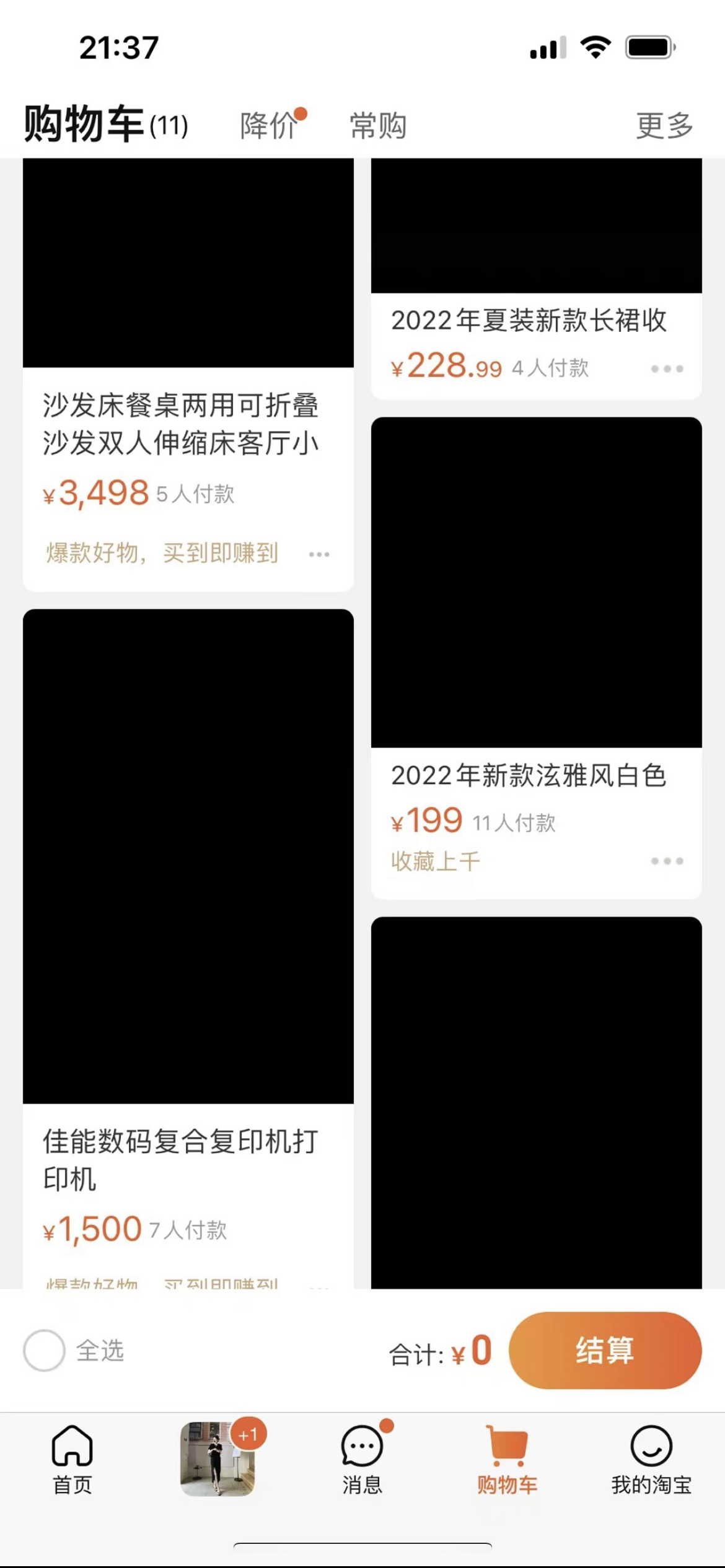
Task: Open more options on the ¥199 item card
Action: [667, 861]
